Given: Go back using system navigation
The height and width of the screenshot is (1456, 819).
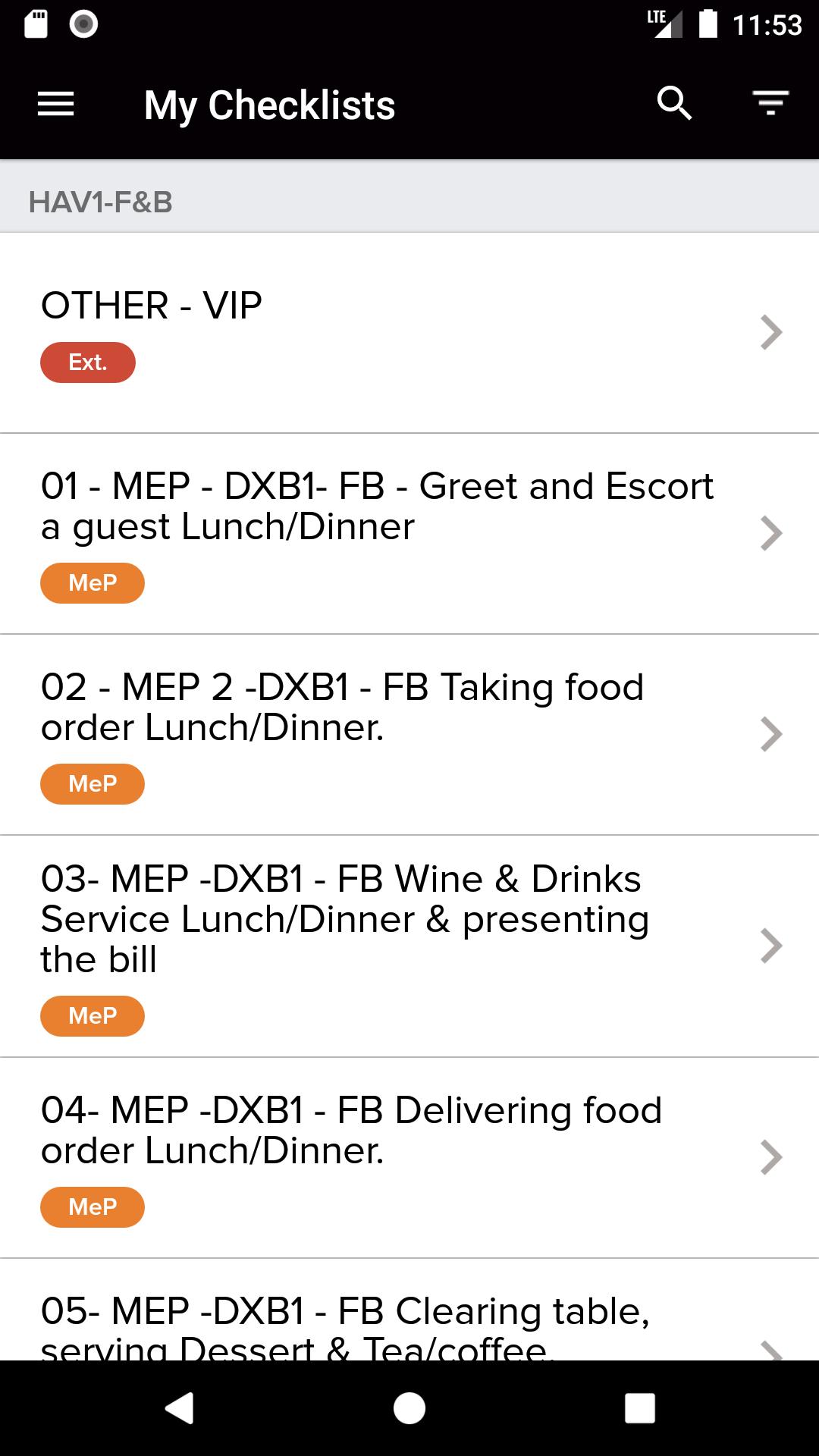Looking at the screenshot, I should coord(180,1408).
